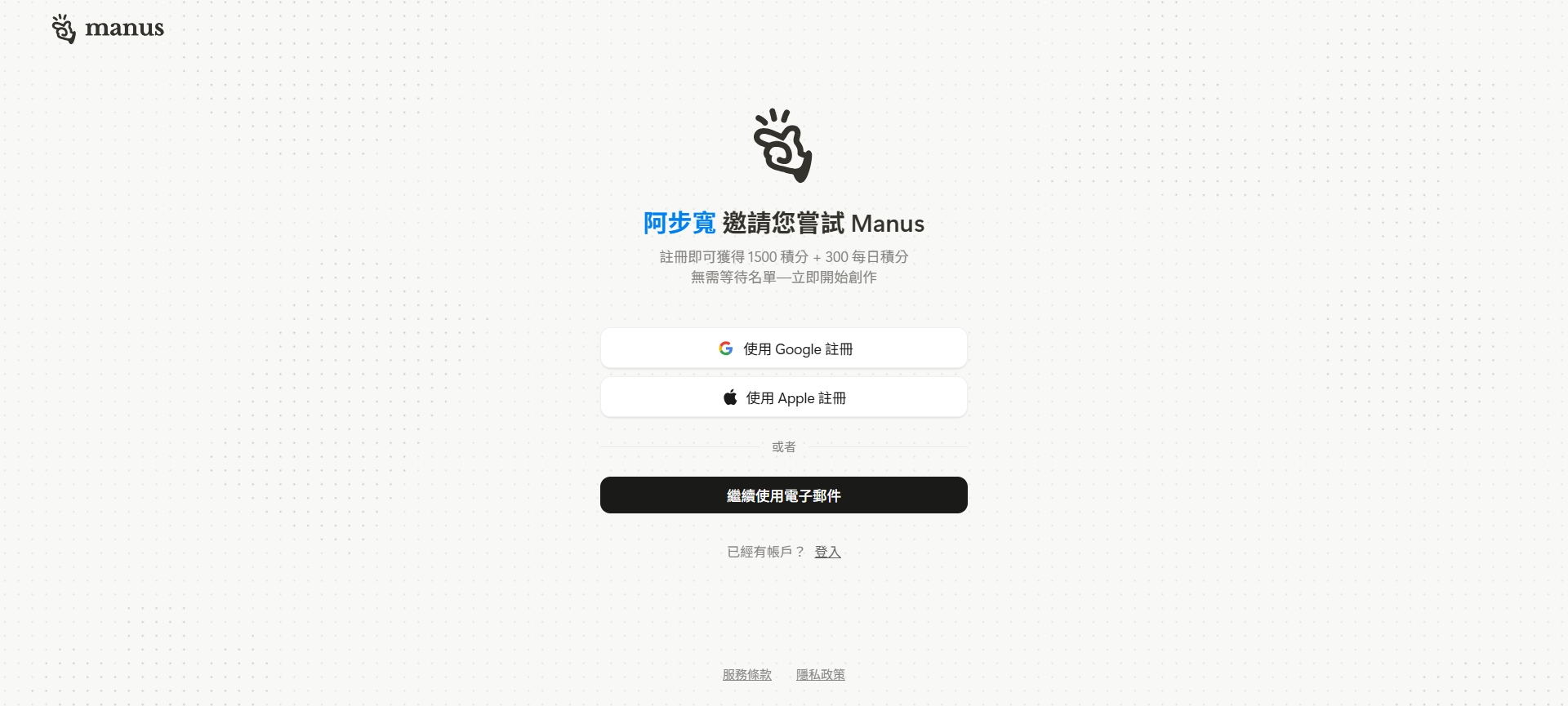Viewport: 1568px width, 706px height.
Task: Continue with email using the black button
Action: point(784,495)
